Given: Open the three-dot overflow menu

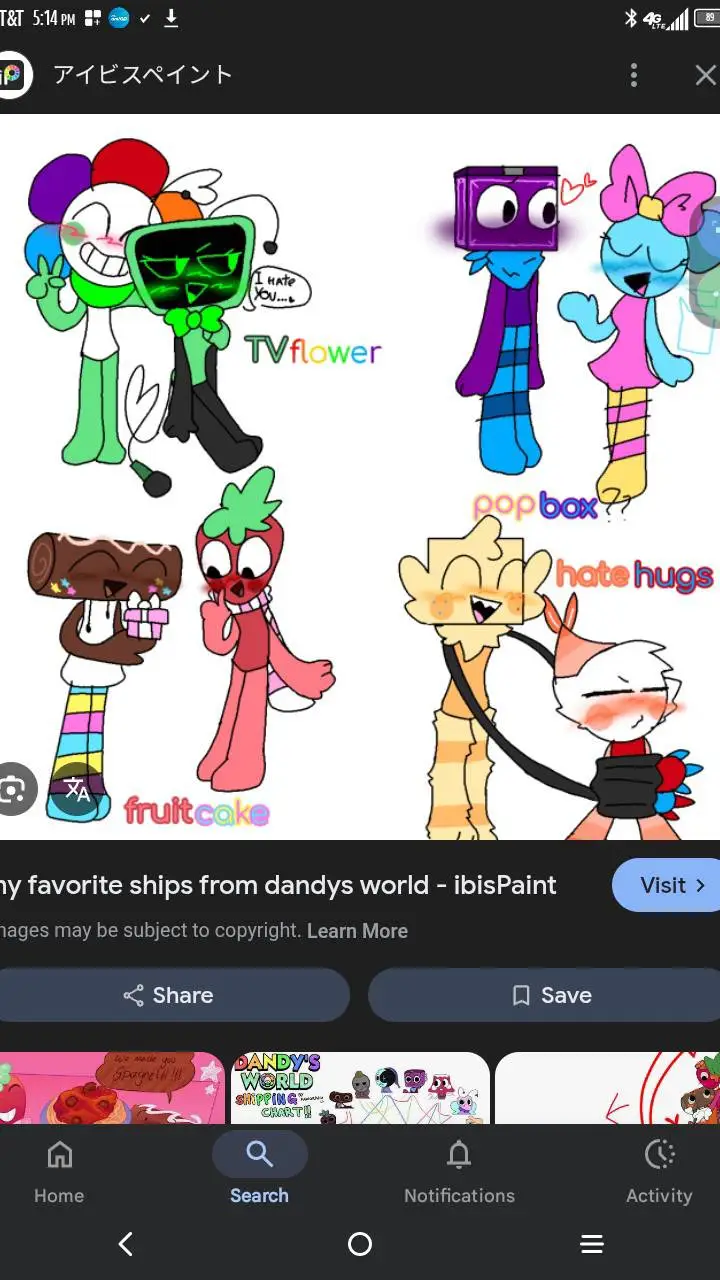Looking at the screenshot, I should (633, 75).
